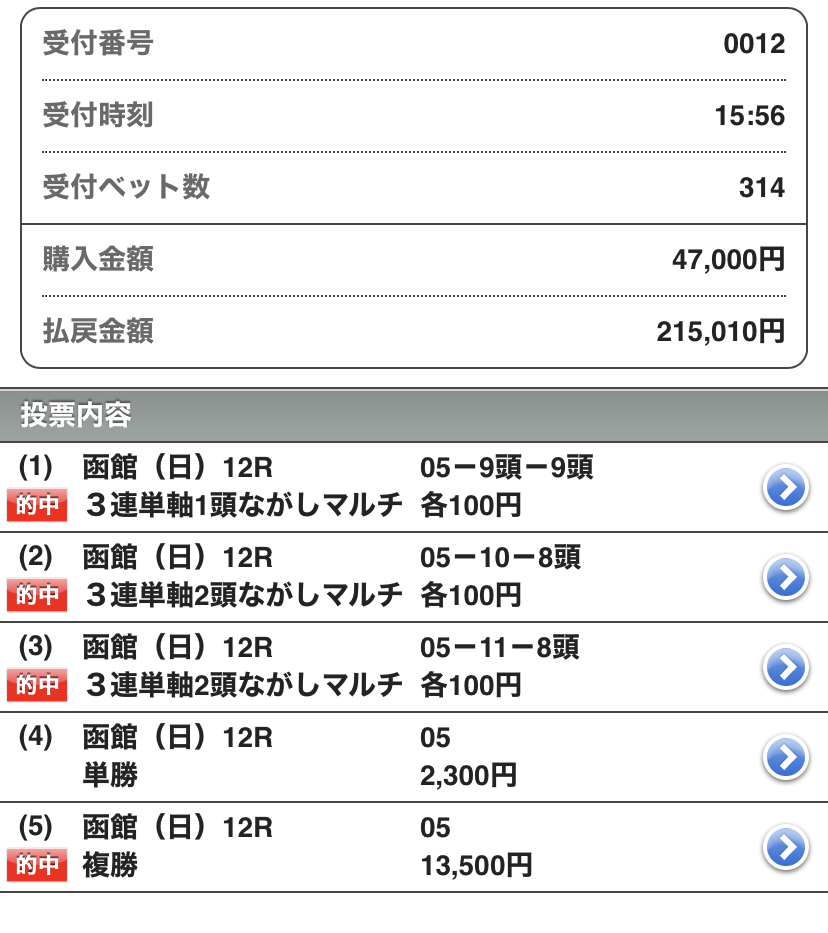Show details for bet (3) 05ー11ー8頭
Viewport: 828px width, 933px height.
(786, 667)
